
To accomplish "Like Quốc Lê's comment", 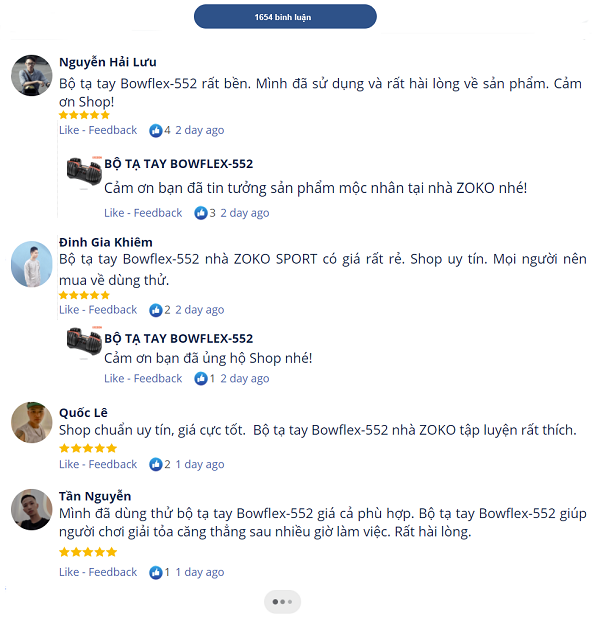I will click(68, 465).
